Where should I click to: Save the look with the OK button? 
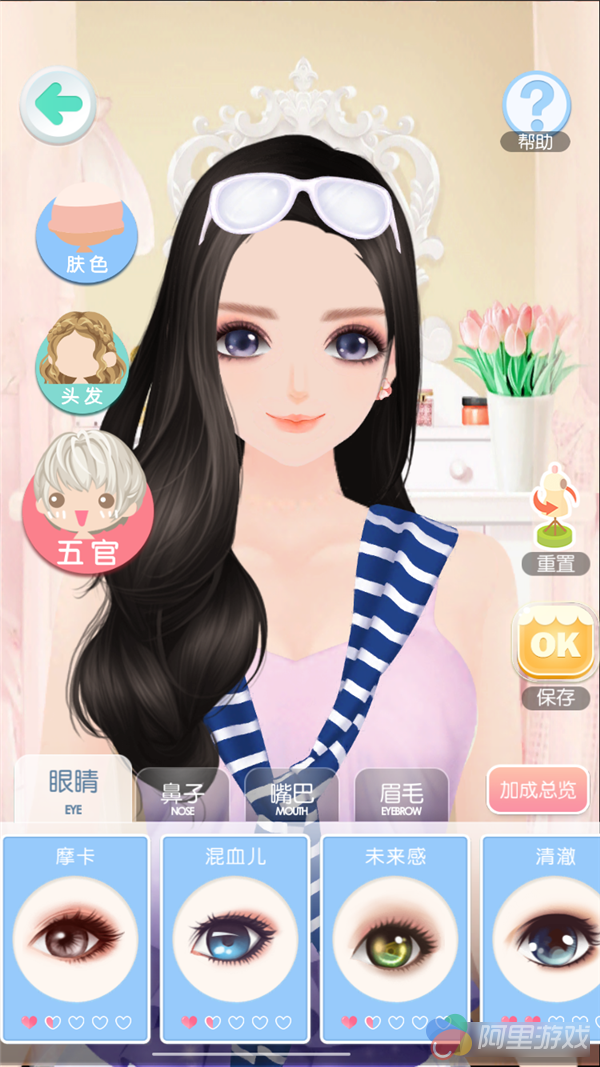click(x=555, y=648)
